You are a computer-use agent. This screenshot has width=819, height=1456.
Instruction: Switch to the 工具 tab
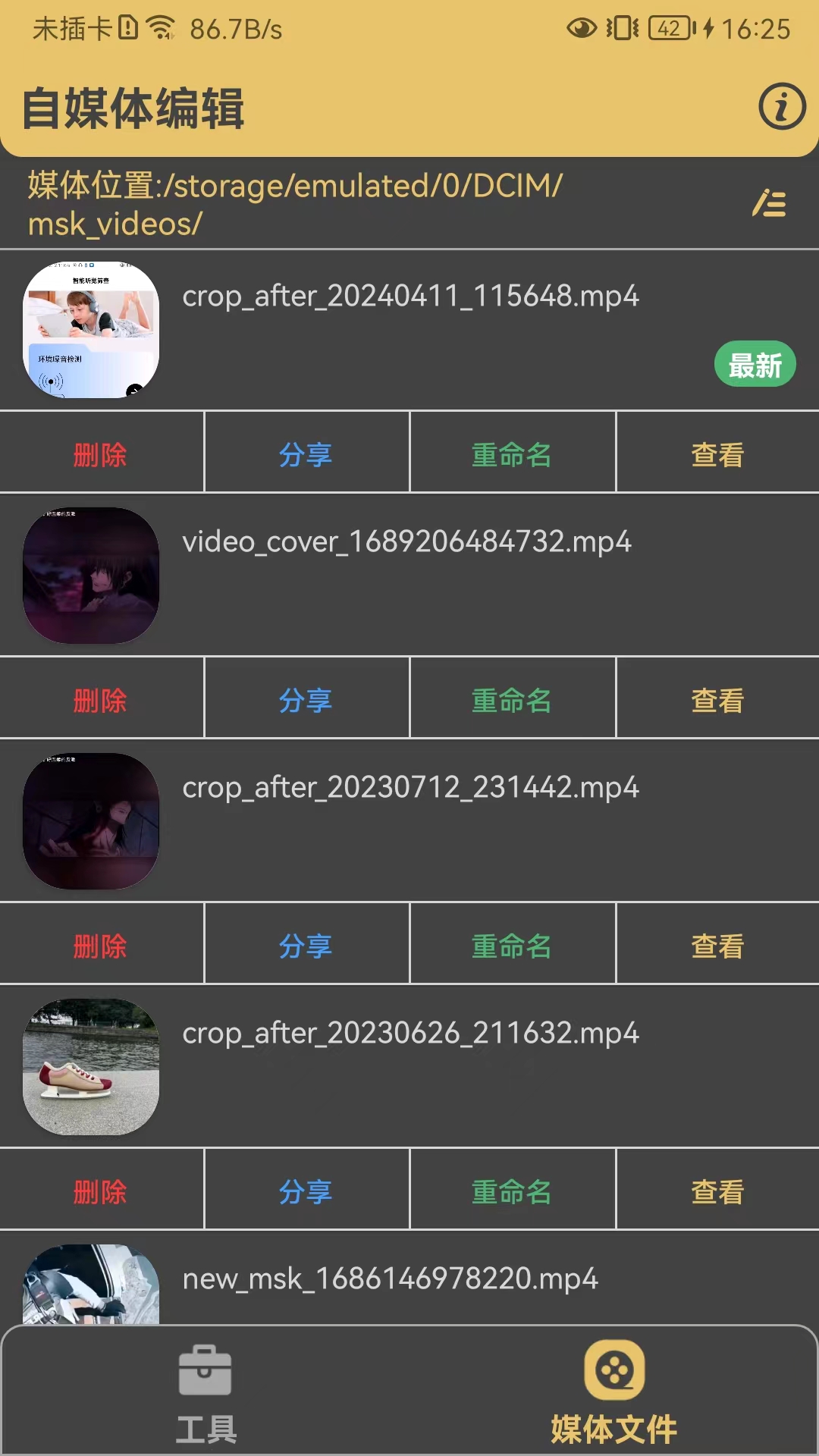point(206,1393)
